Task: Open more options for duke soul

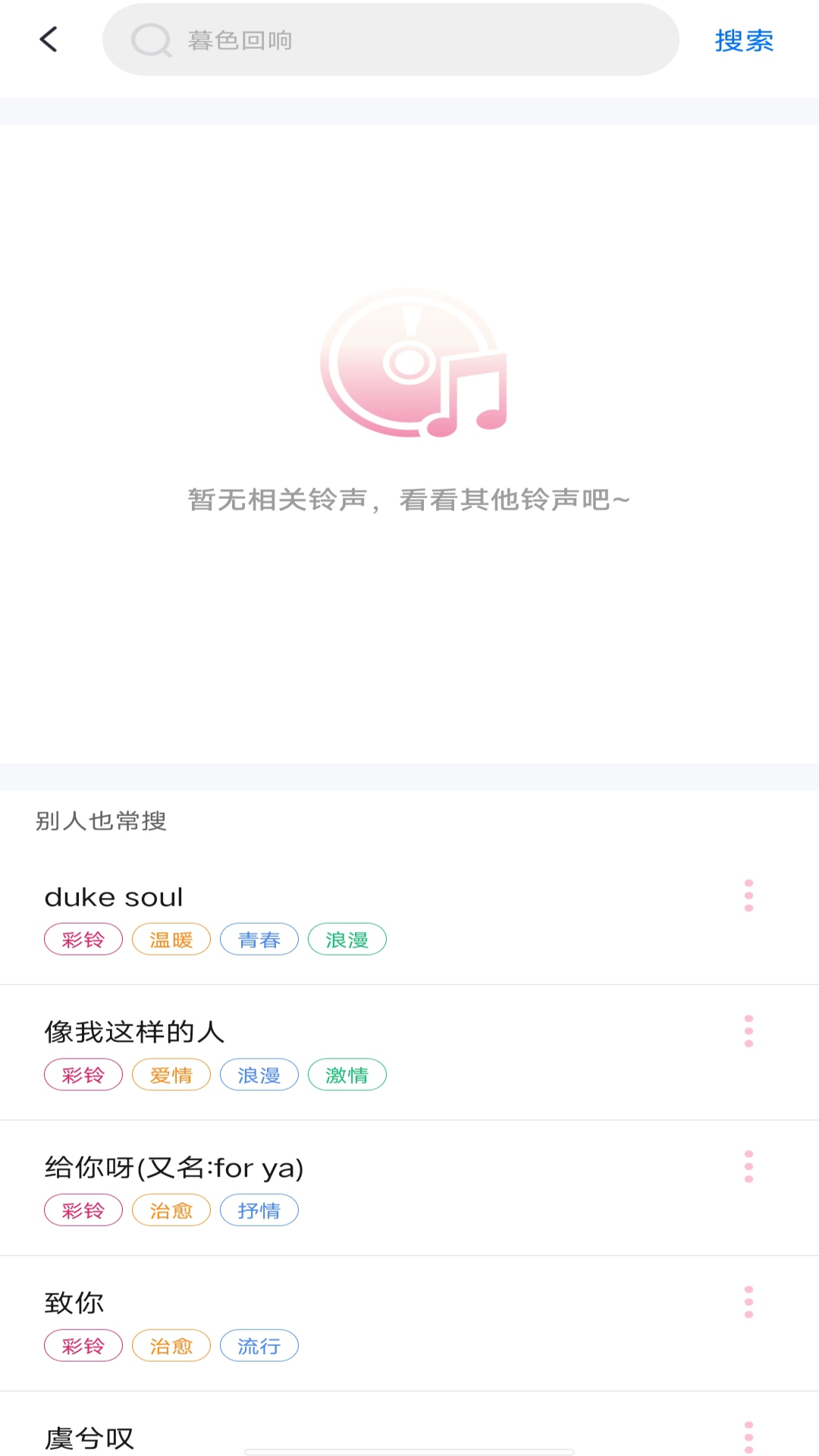Action: click(748, 896)
